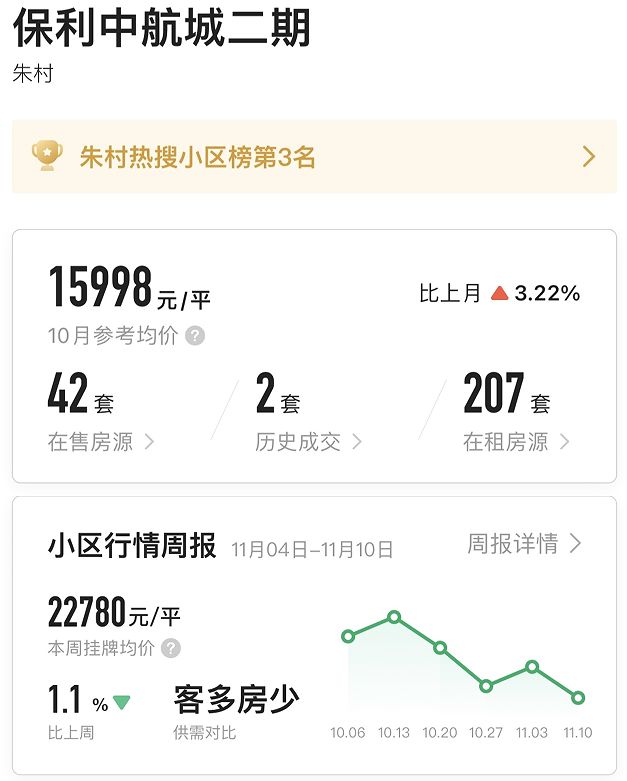Open the 朱村热搜小区榜第3名 banner

(x=313, y=157)
